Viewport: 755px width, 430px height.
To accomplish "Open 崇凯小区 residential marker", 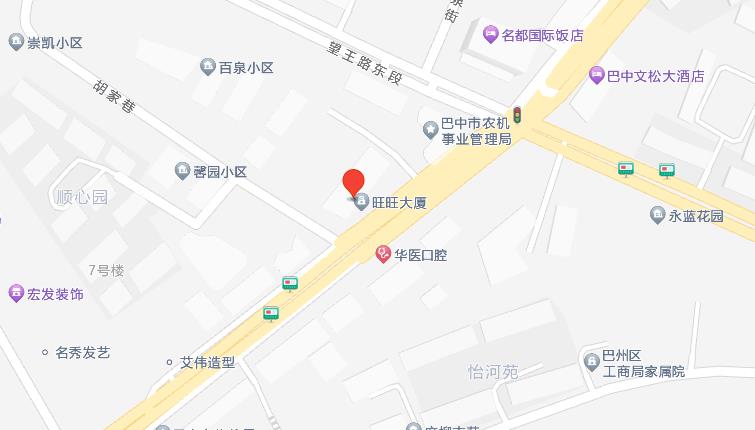I will (15, 42).
